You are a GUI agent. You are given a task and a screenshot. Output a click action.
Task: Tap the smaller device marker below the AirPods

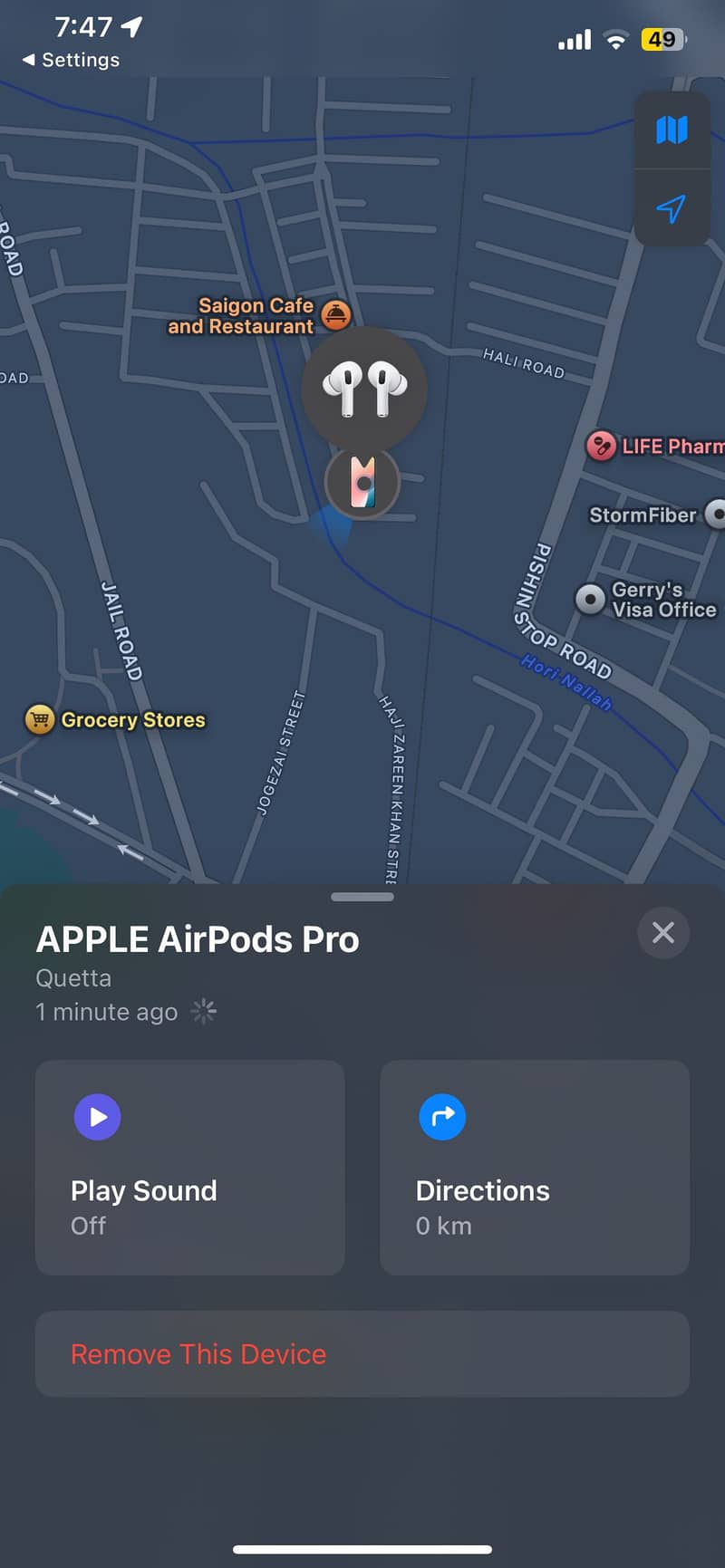tap(363, 483)
